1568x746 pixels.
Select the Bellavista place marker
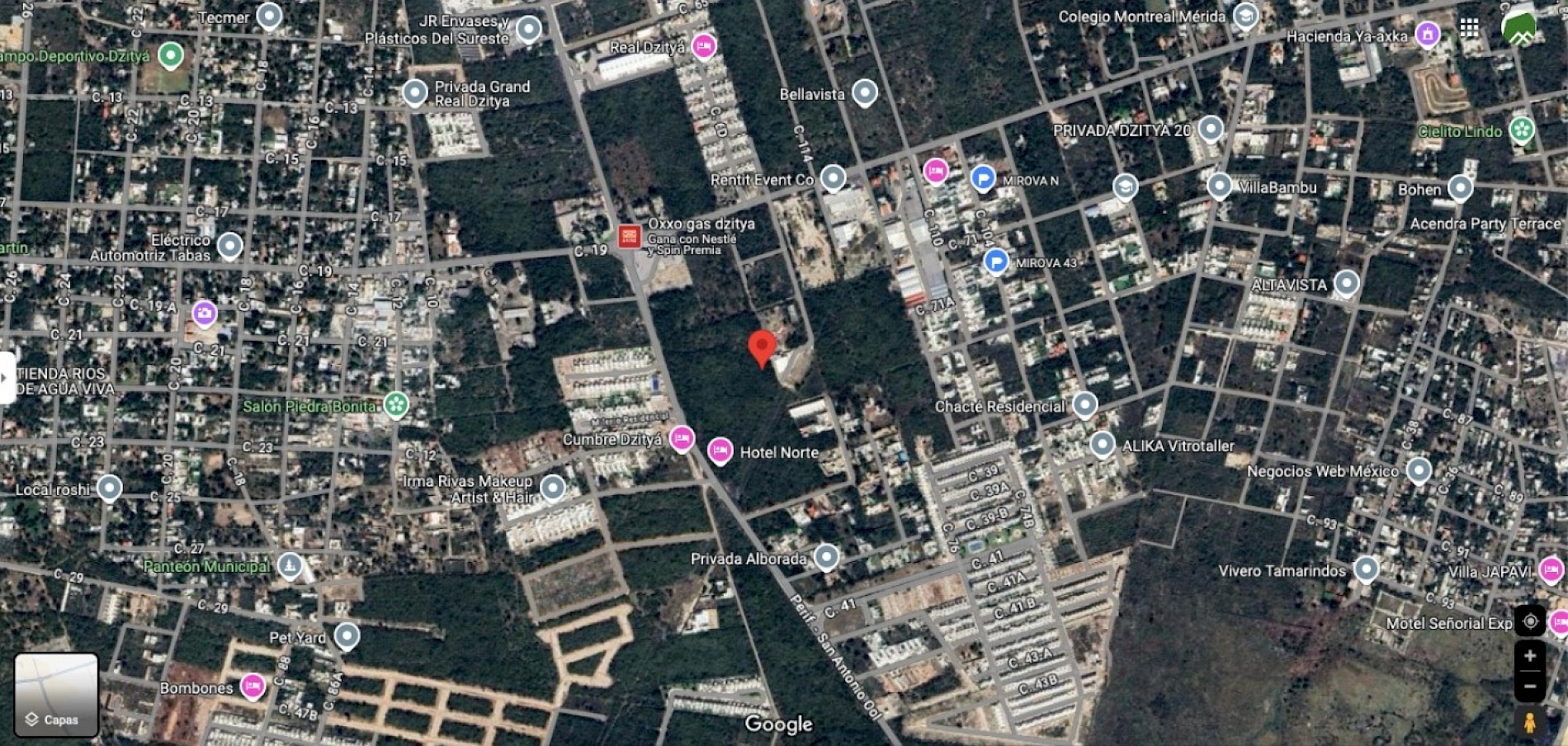point(864,92)
